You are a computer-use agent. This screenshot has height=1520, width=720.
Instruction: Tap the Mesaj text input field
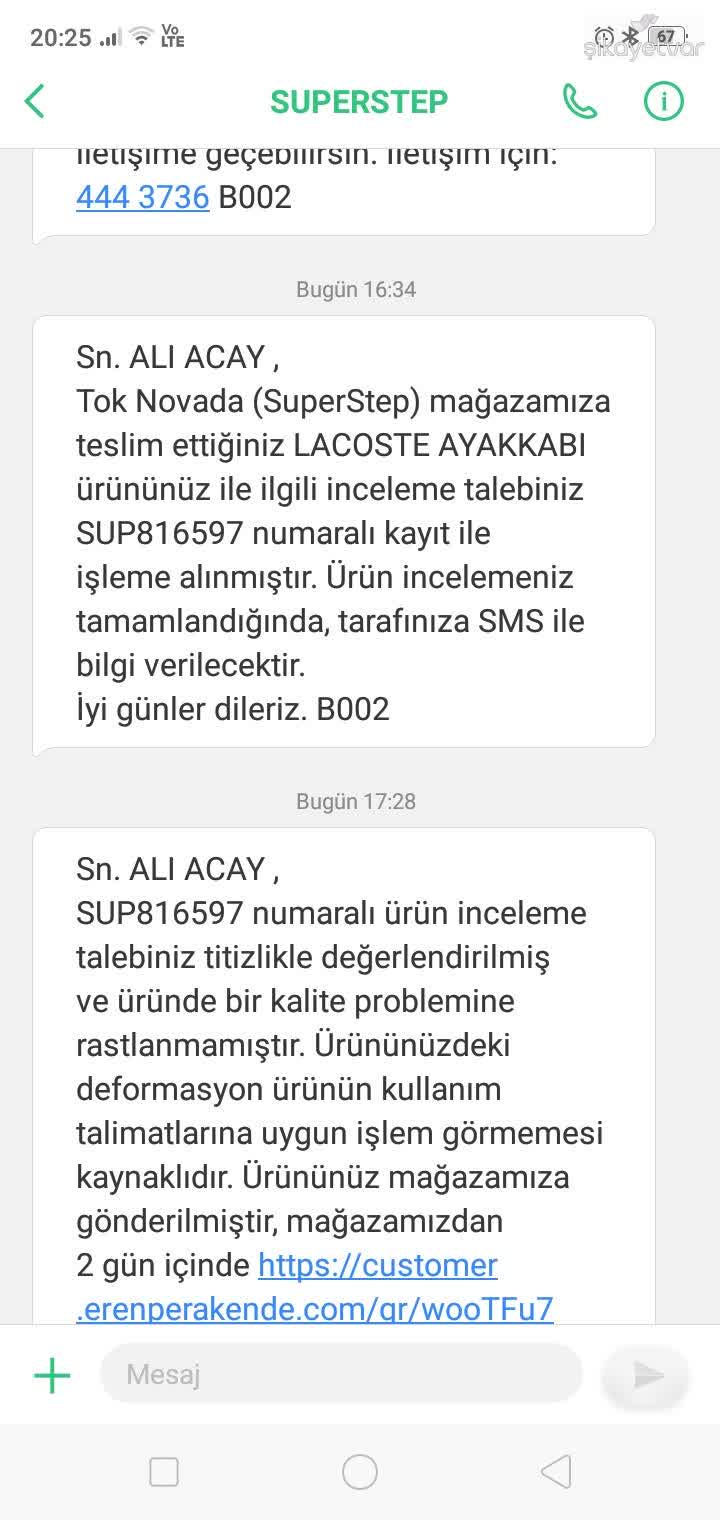(340, 1374)
